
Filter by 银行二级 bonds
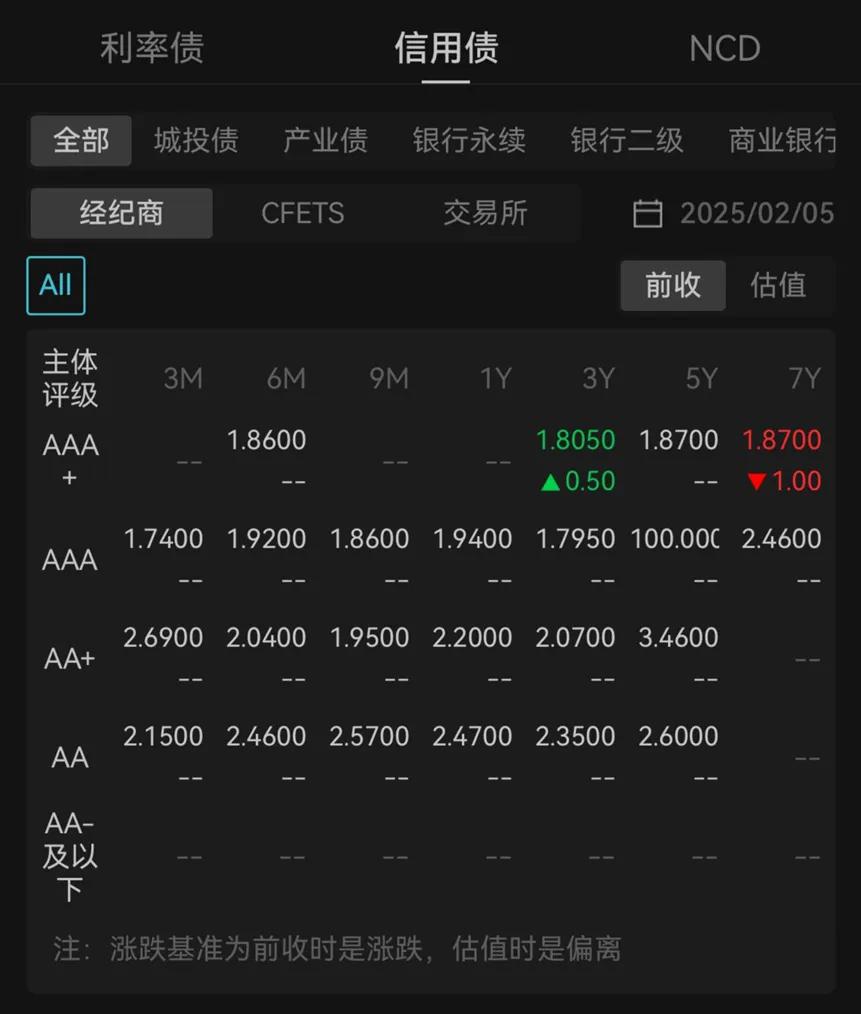click(626, 141)
